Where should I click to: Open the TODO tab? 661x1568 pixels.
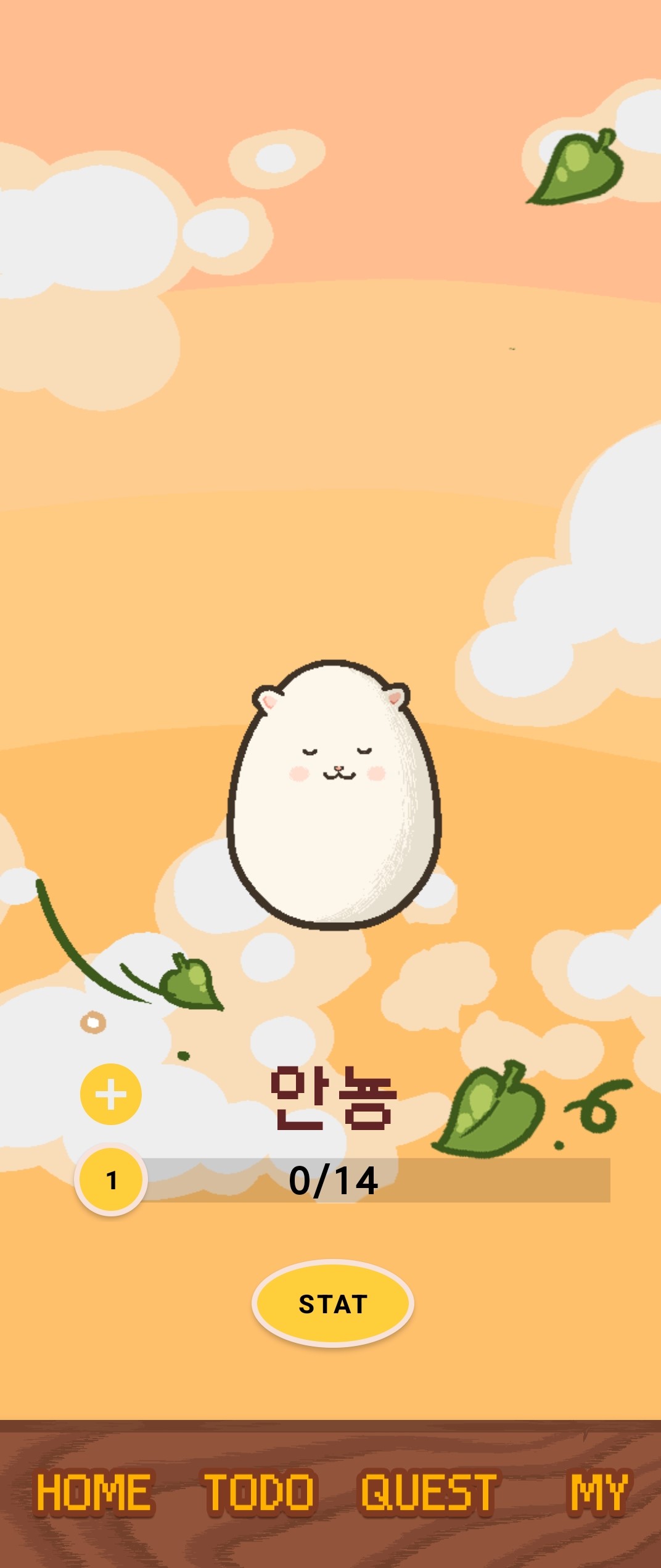(259, 1493)
